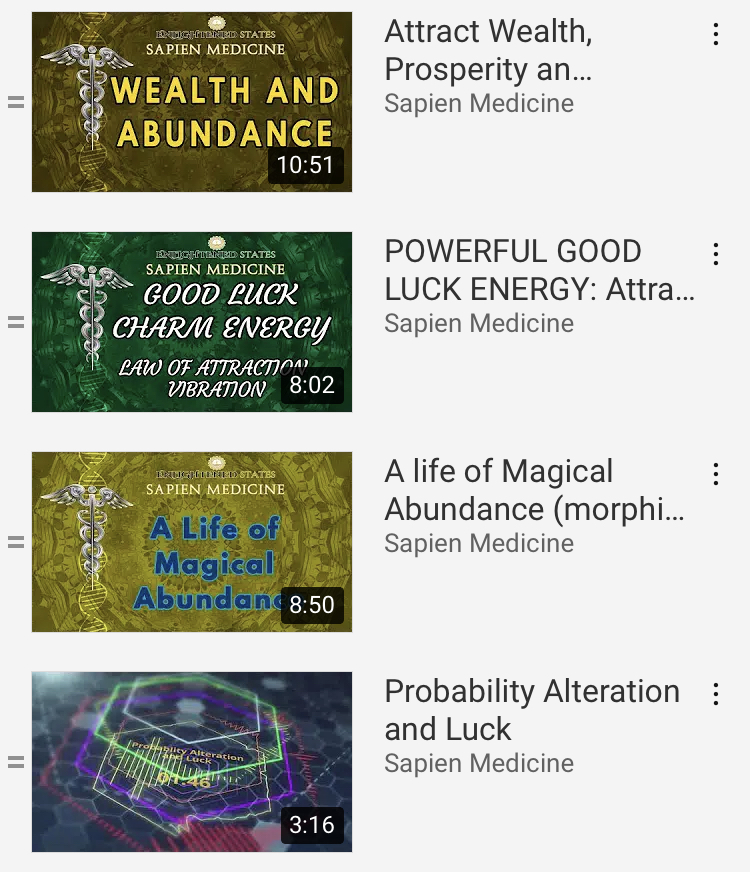Screen dimensions: 750x872
Task: Play the Probability Alteration and Luck thumbnail
Action: pyautogui.click(x=192, y=762)
